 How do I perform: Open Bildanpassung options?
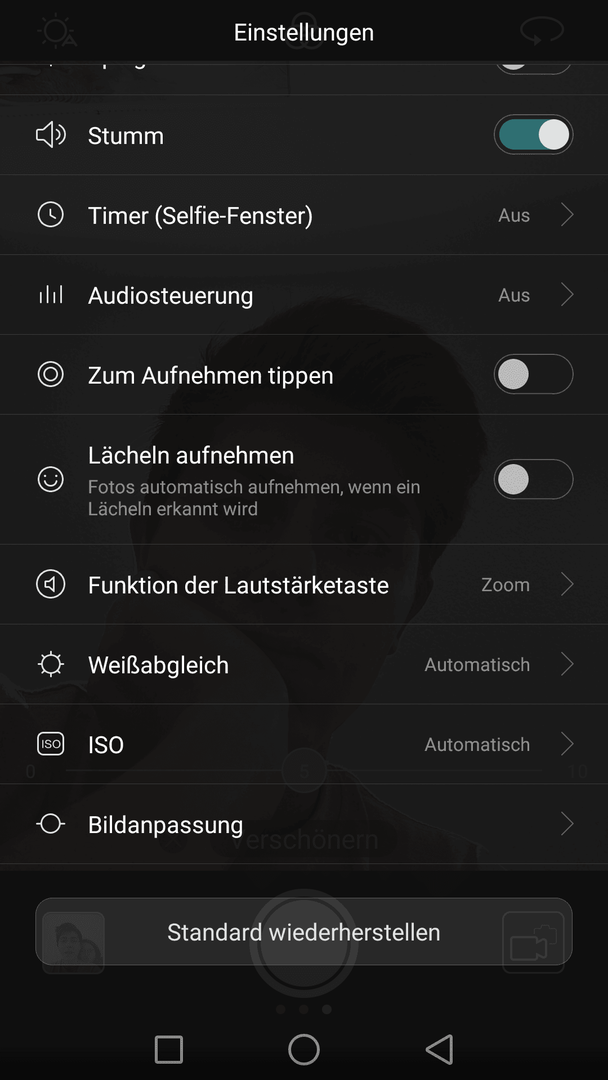pyautogui.click(x=304, y=824)
